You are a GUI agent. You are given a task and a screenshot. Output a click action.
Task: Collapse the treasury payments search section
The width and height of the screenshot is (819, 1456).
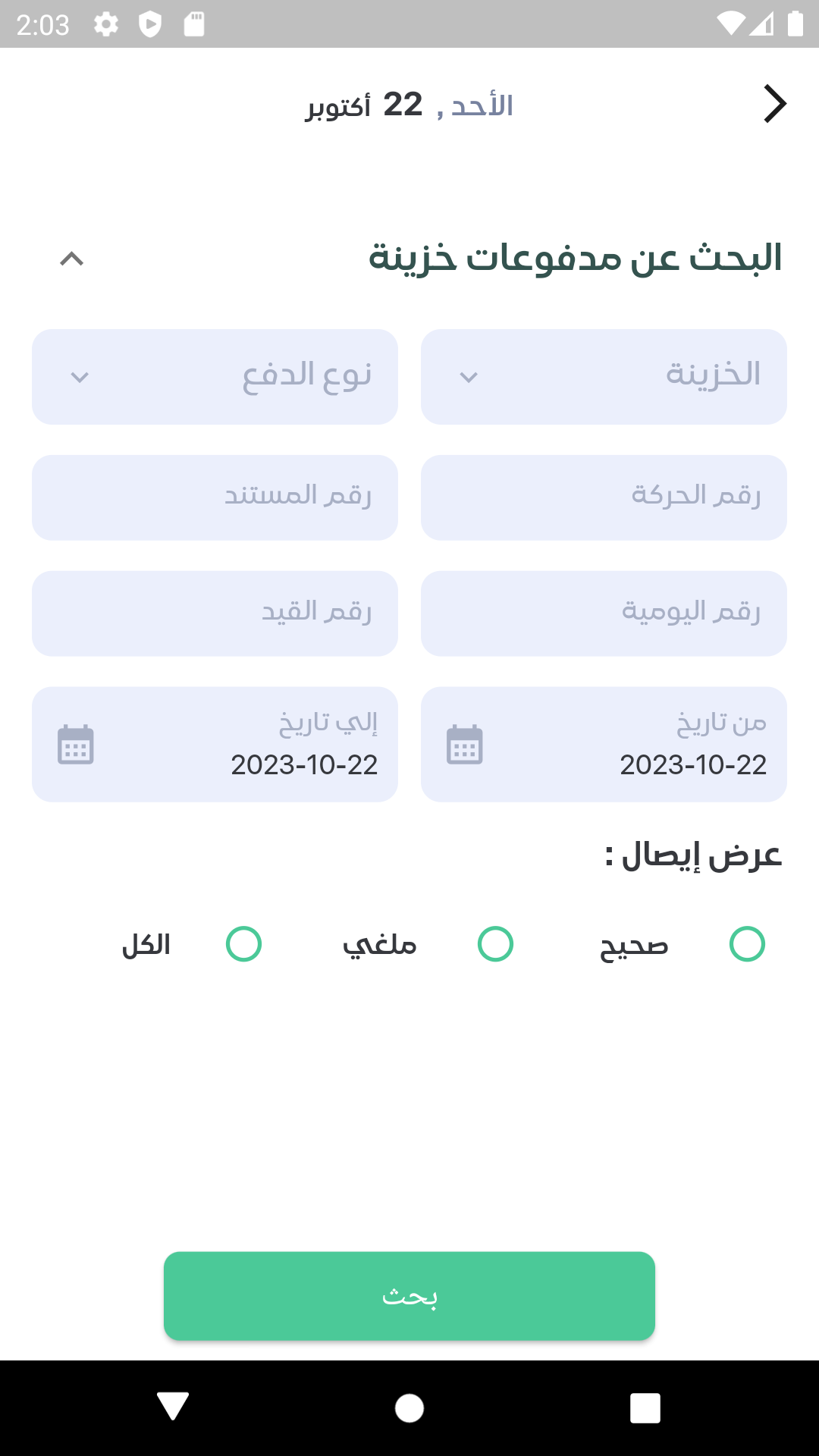(71, 259)
